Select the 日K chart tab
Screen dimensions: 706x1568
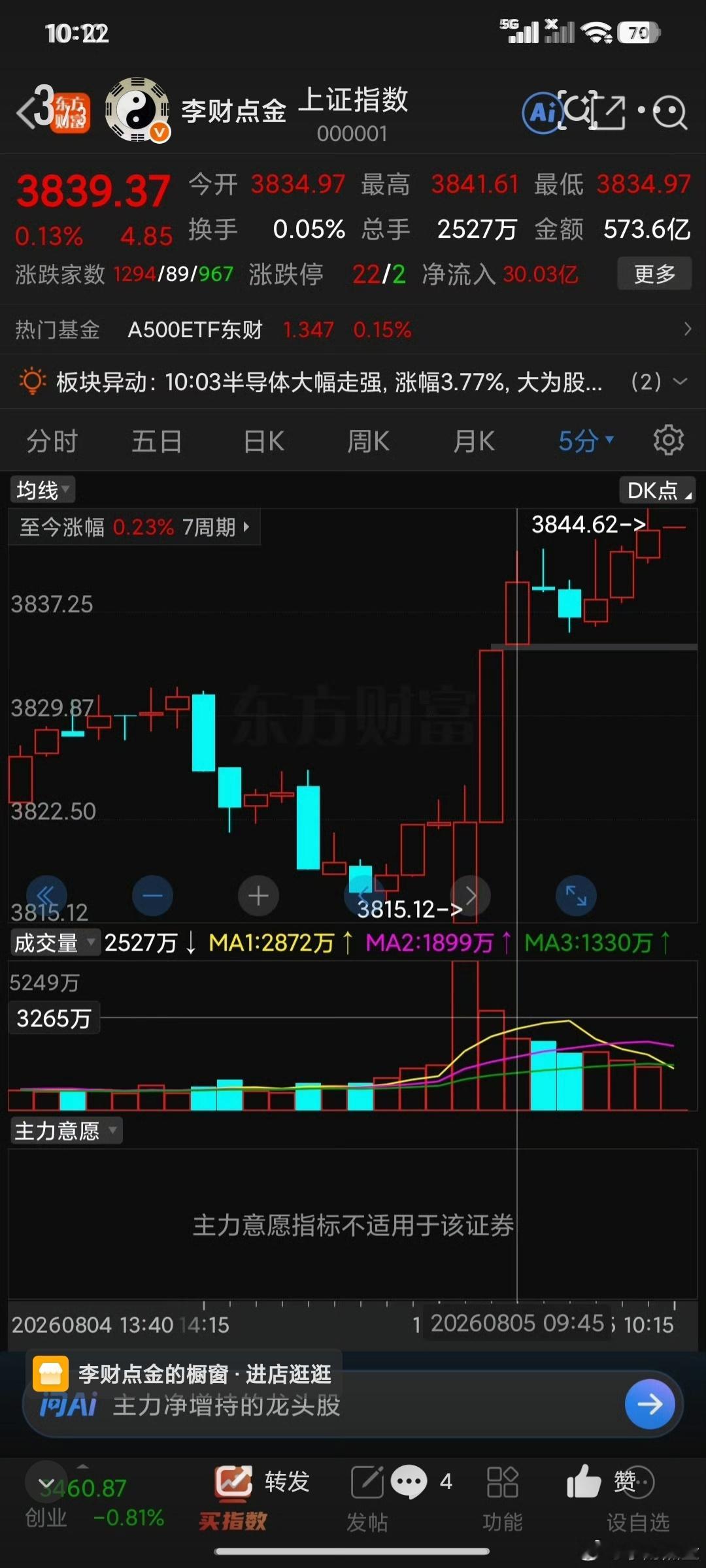click(263, 441)
